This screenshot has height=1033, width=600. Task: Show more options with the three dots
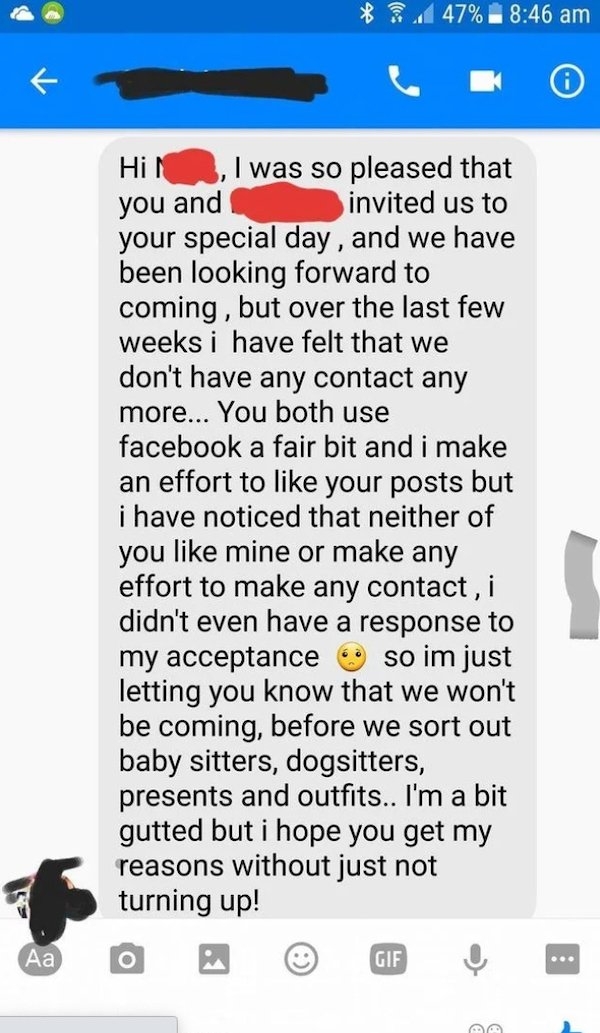click(563, 958)
